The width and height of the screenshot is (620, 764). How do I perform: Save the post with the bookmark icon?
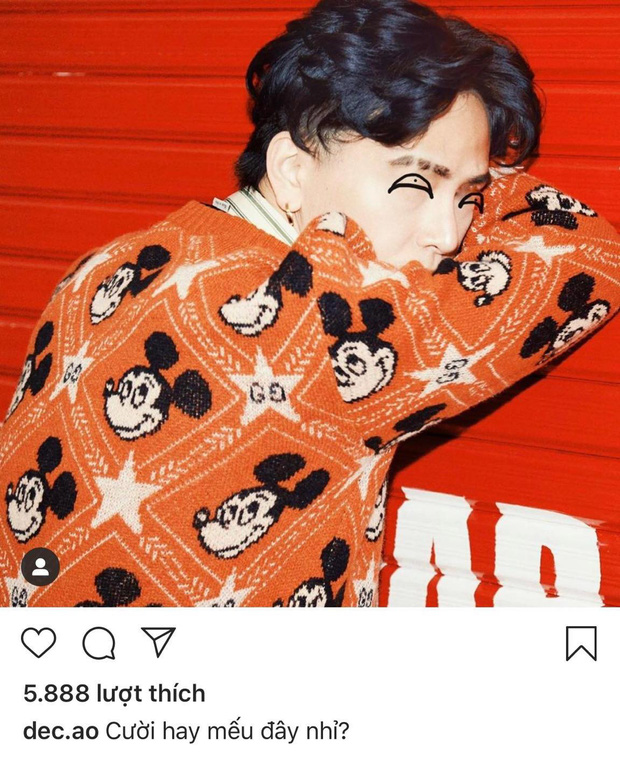581,643
